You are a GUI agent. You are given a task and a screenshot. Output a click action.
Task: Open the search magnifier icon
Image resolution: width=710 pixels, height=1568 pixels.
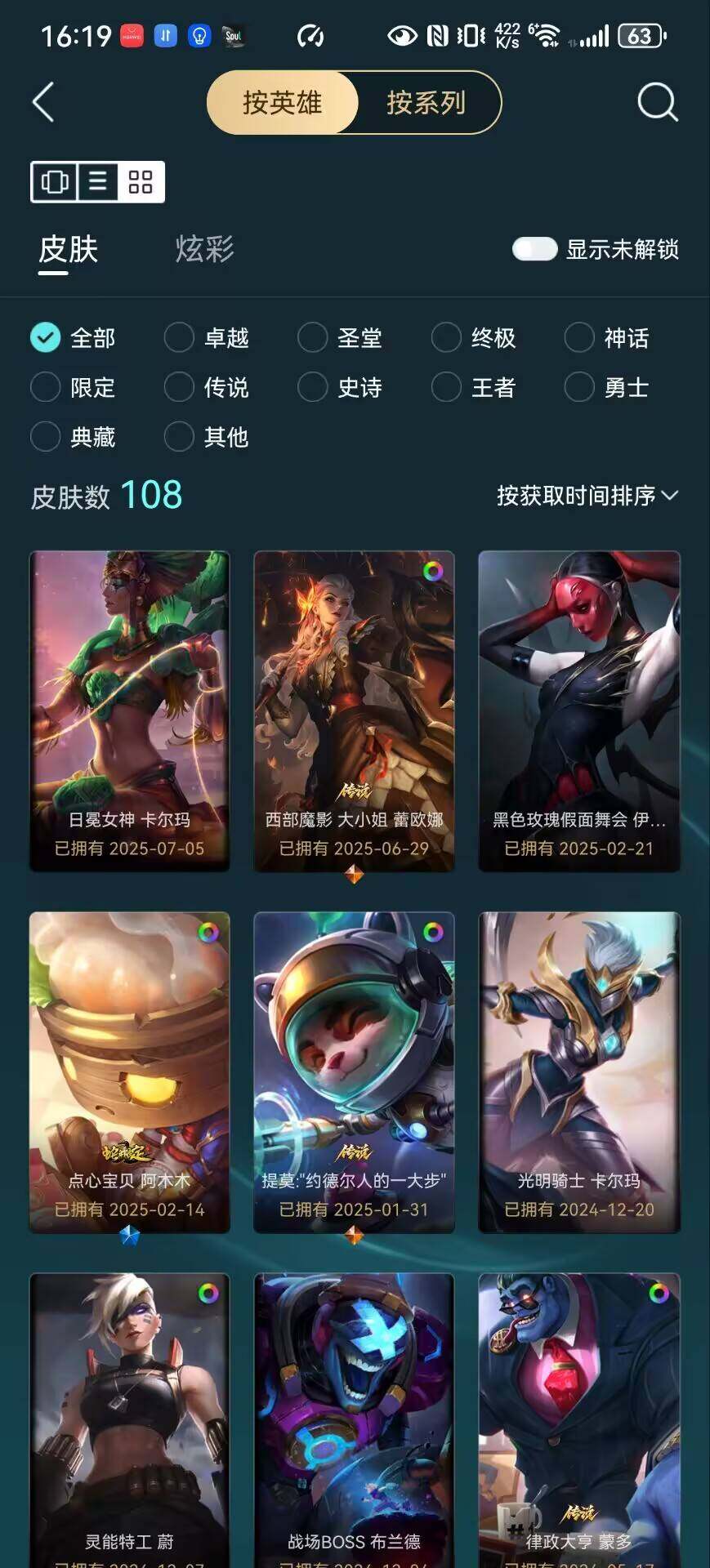coord(658,102)
